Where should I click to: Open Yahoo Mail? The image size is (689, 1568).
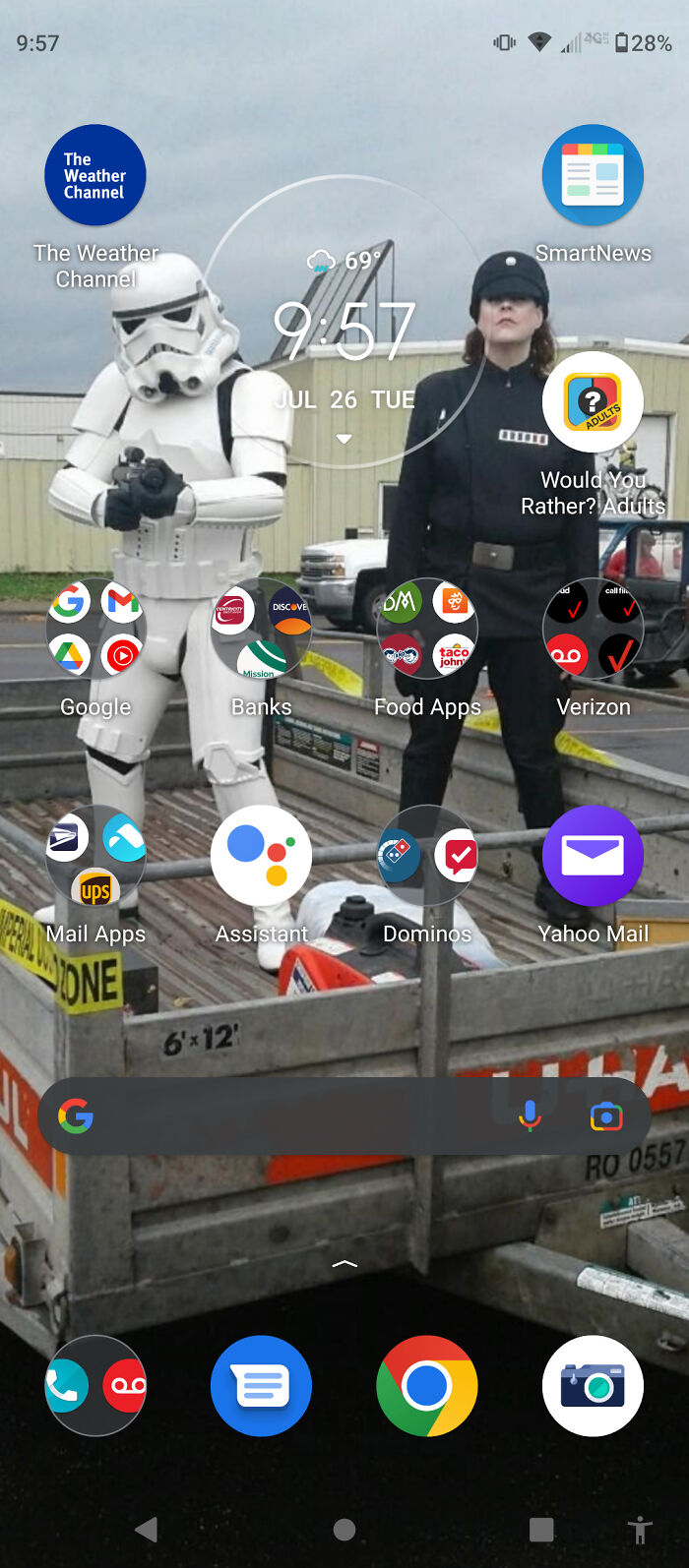pos(593,856)
